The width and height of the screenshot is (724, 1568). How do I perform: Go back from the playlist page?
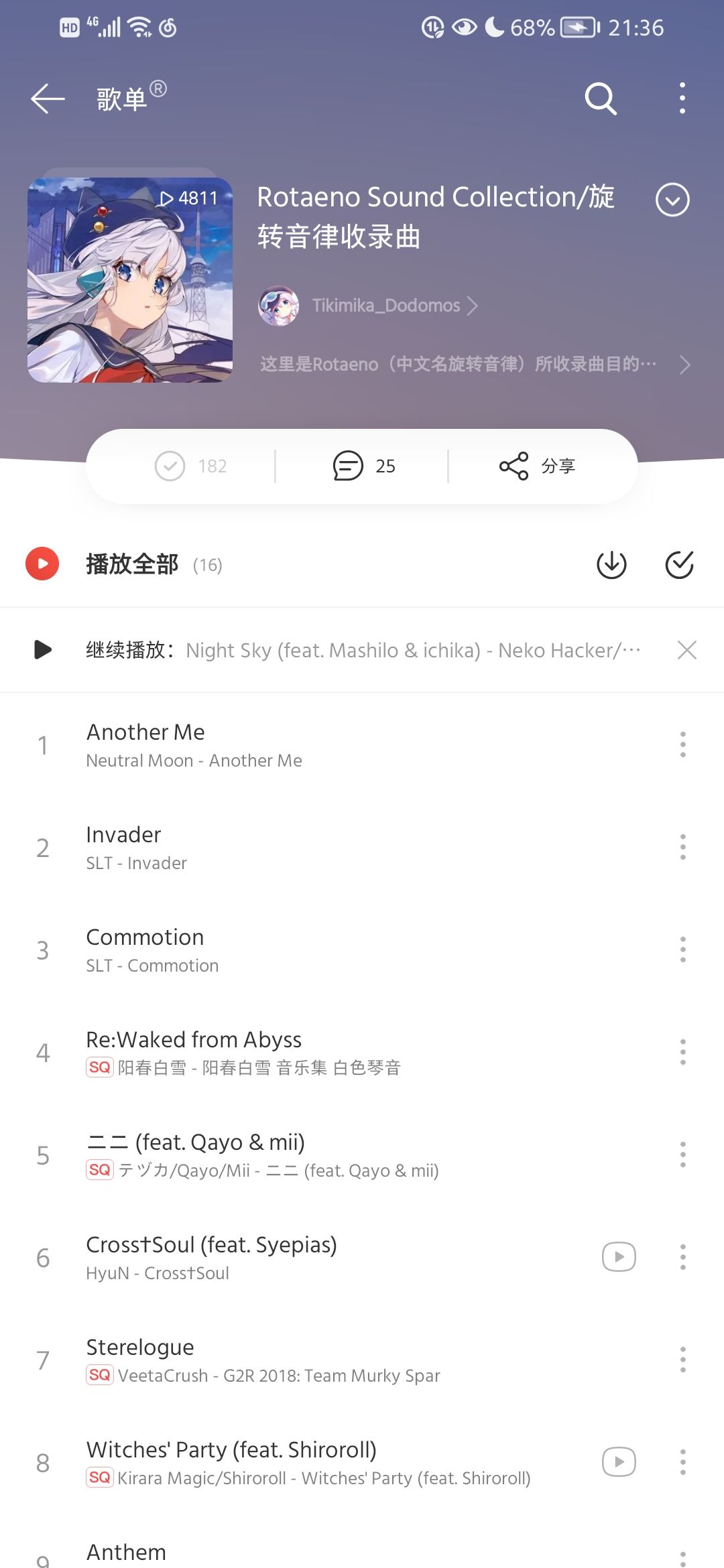pos(48,99)
